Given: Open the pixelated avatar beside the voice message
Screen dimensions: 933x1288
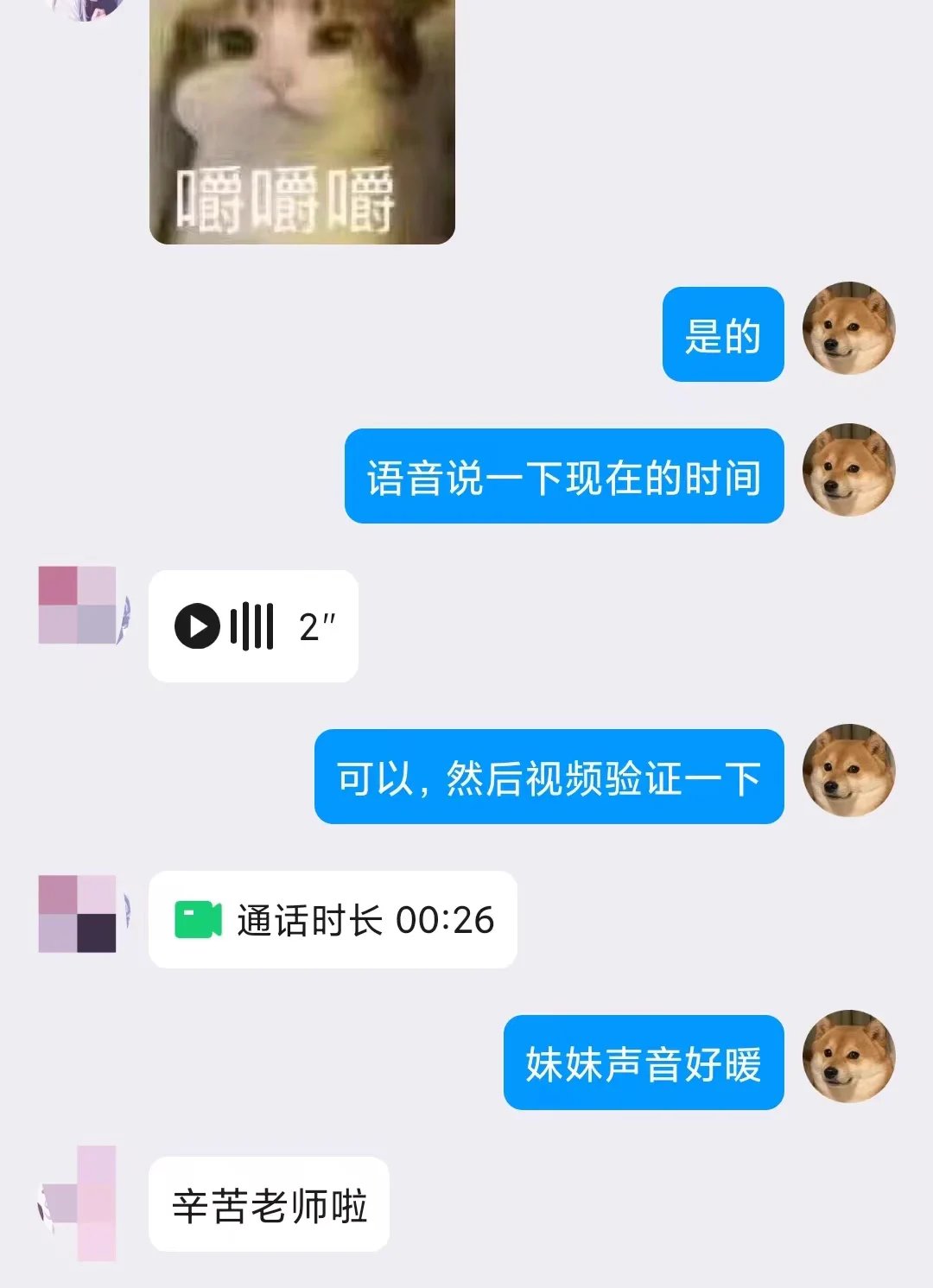Looking at the screenshot, I should 79,606.
